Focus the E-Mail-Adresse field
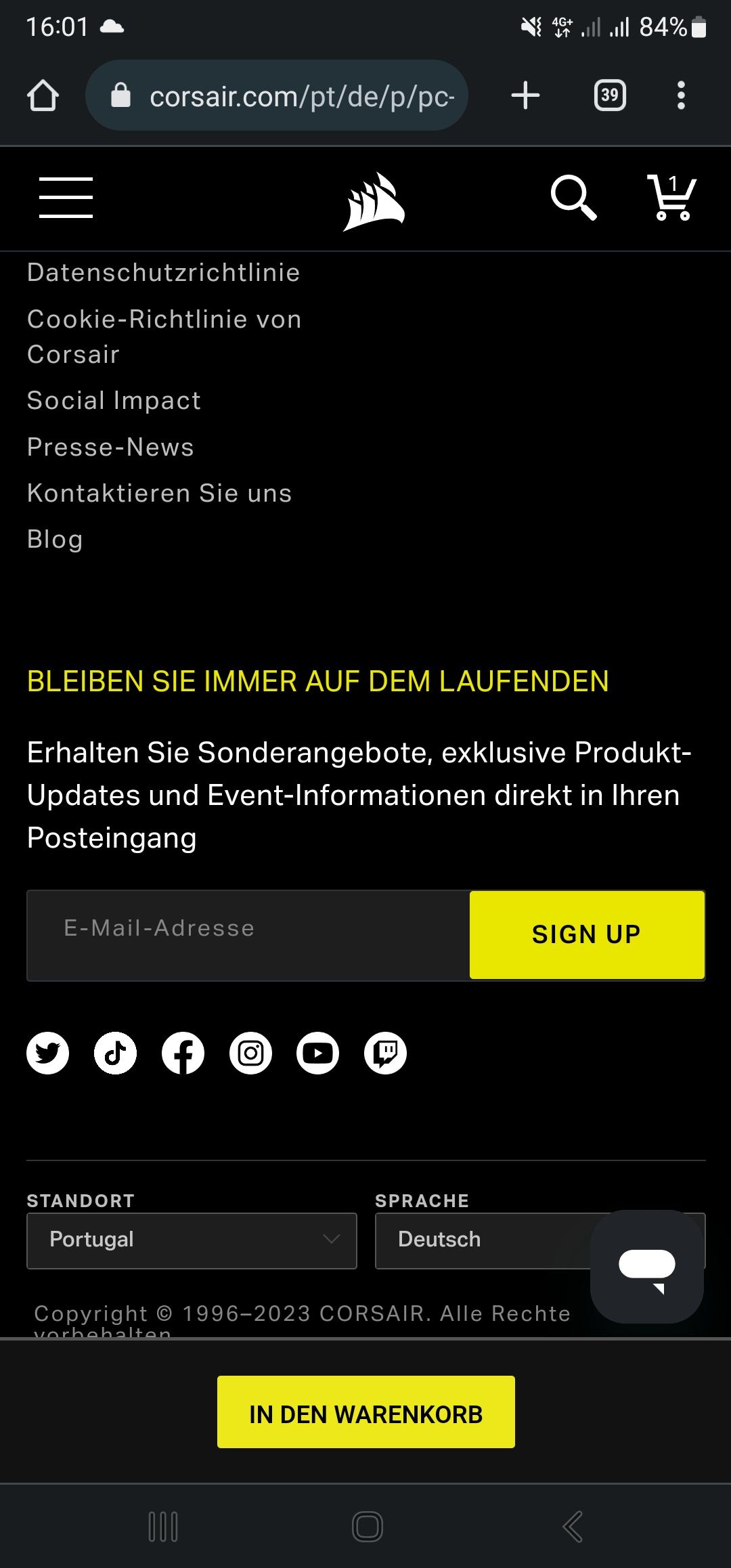Viewport: 731px width, 1568px height. pyautogui.click(x=248, y=935)
